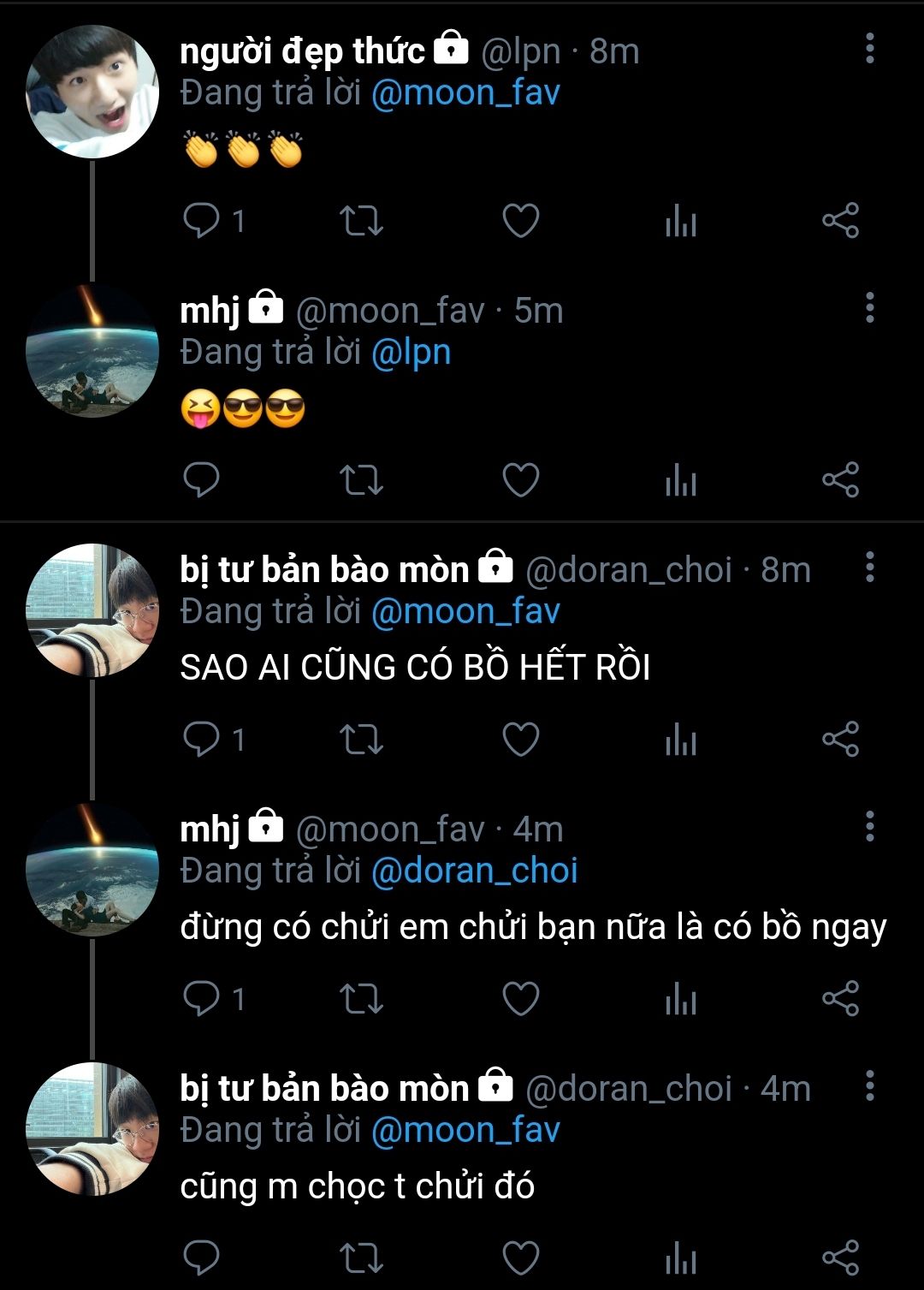Share mhj's sunglasses emoji reply
The height and width of the screenshot is (1290, 924).
(x=840, y=480)
